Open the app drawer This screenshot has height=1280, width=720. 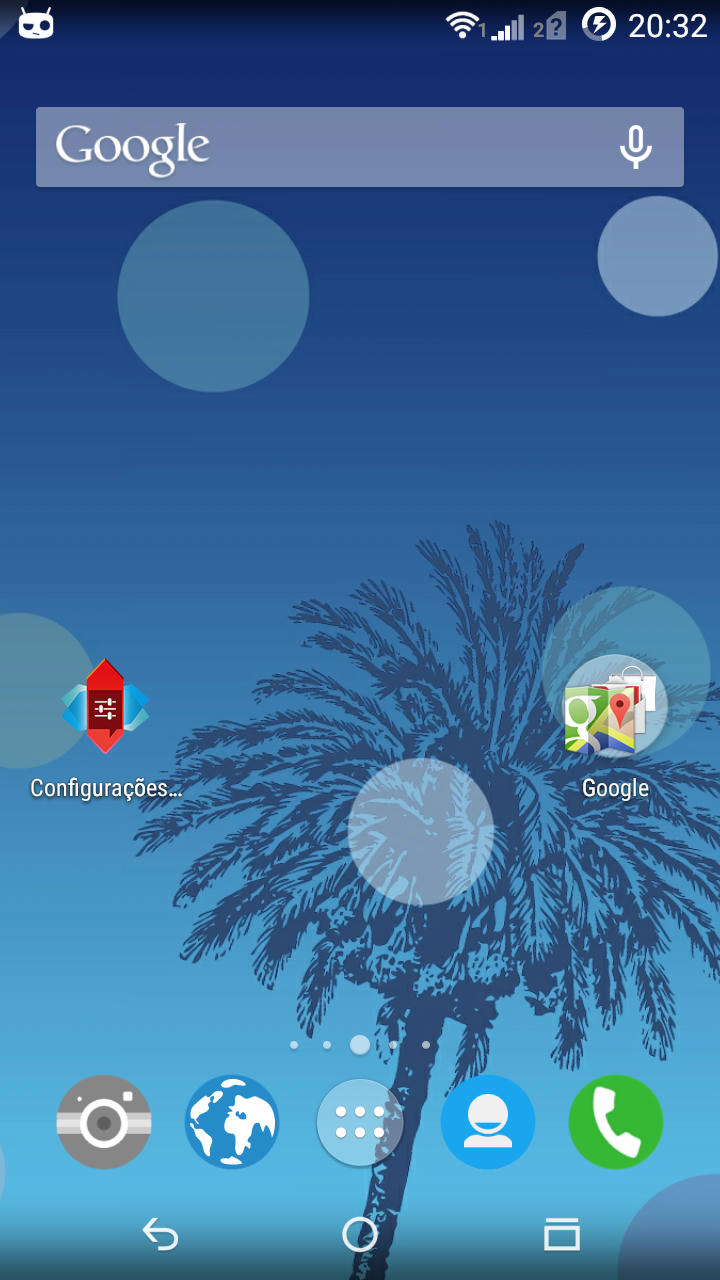point(360,1122)
